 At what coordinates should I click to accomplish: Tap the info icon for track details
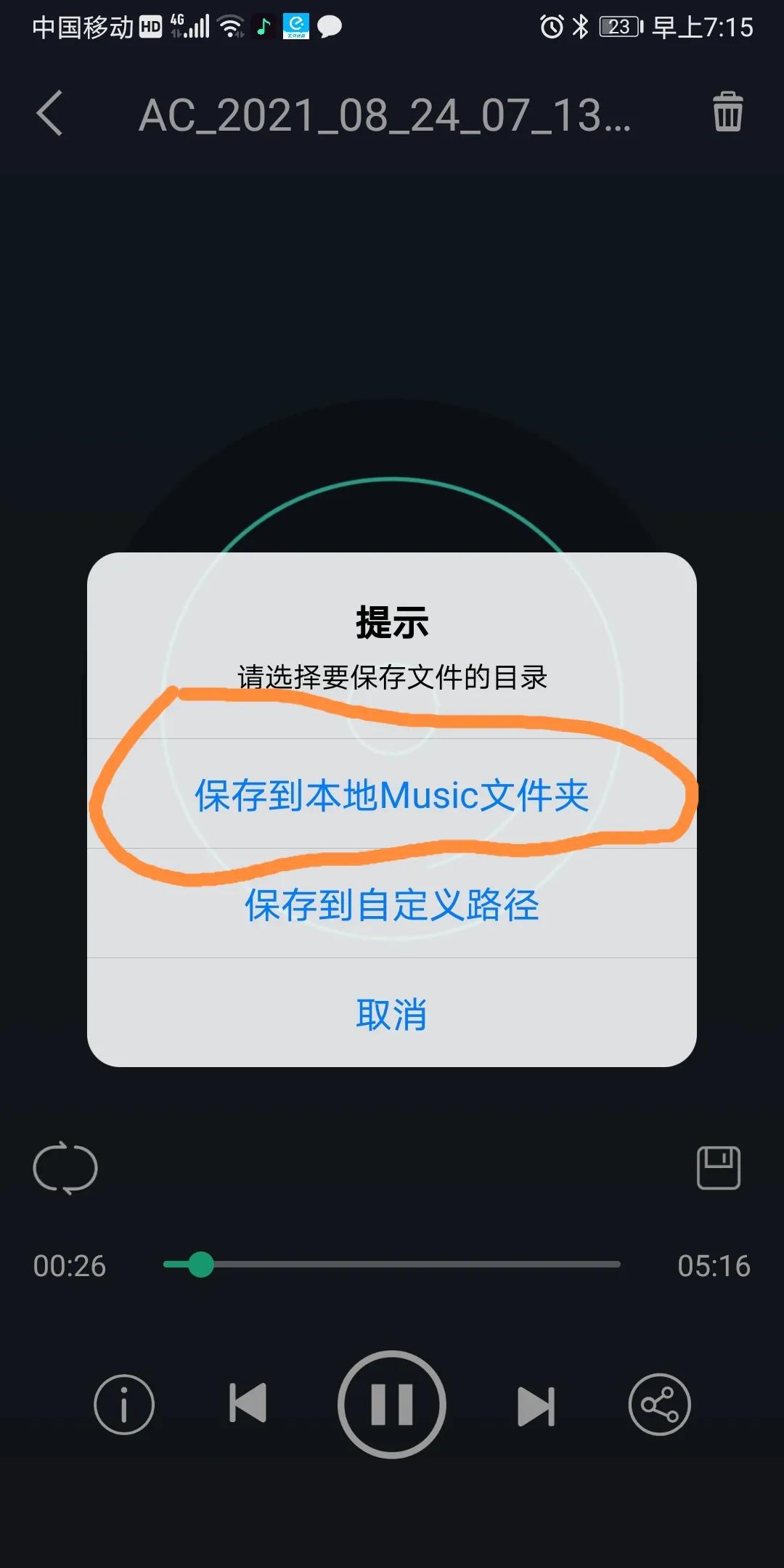coord(123,1402)
